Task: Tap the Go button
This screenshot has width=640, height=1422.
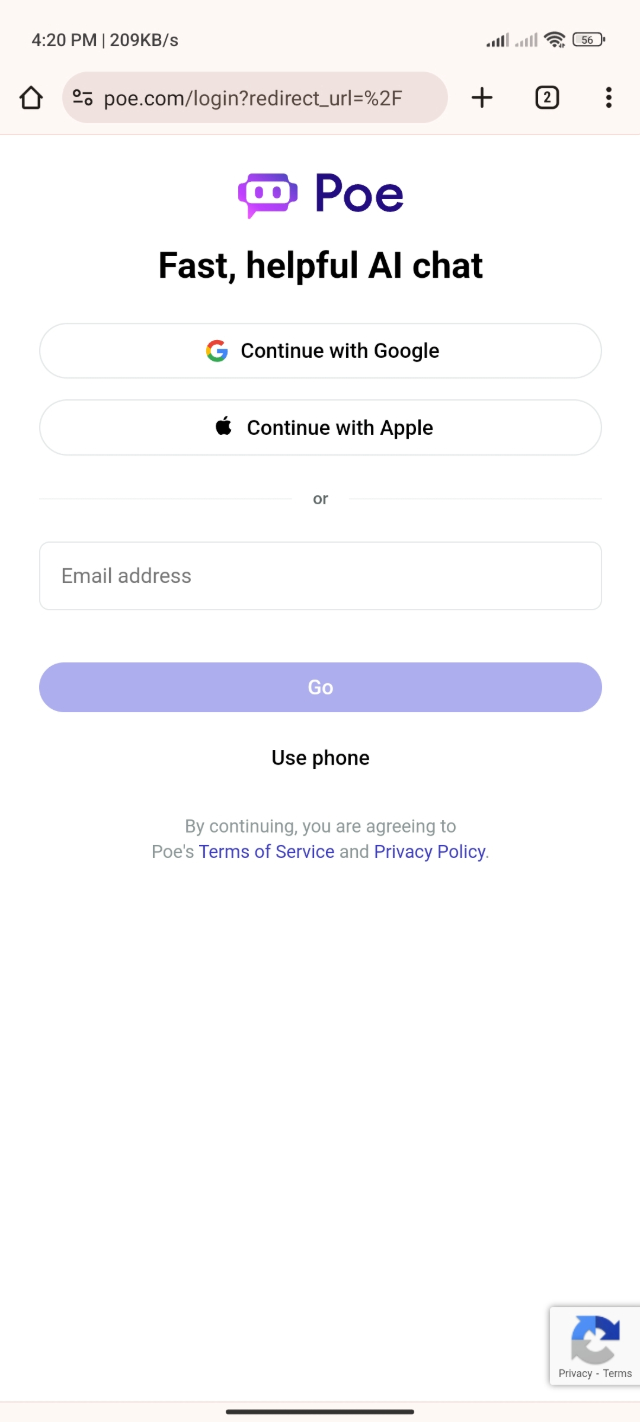Action: tap(320, 687)
